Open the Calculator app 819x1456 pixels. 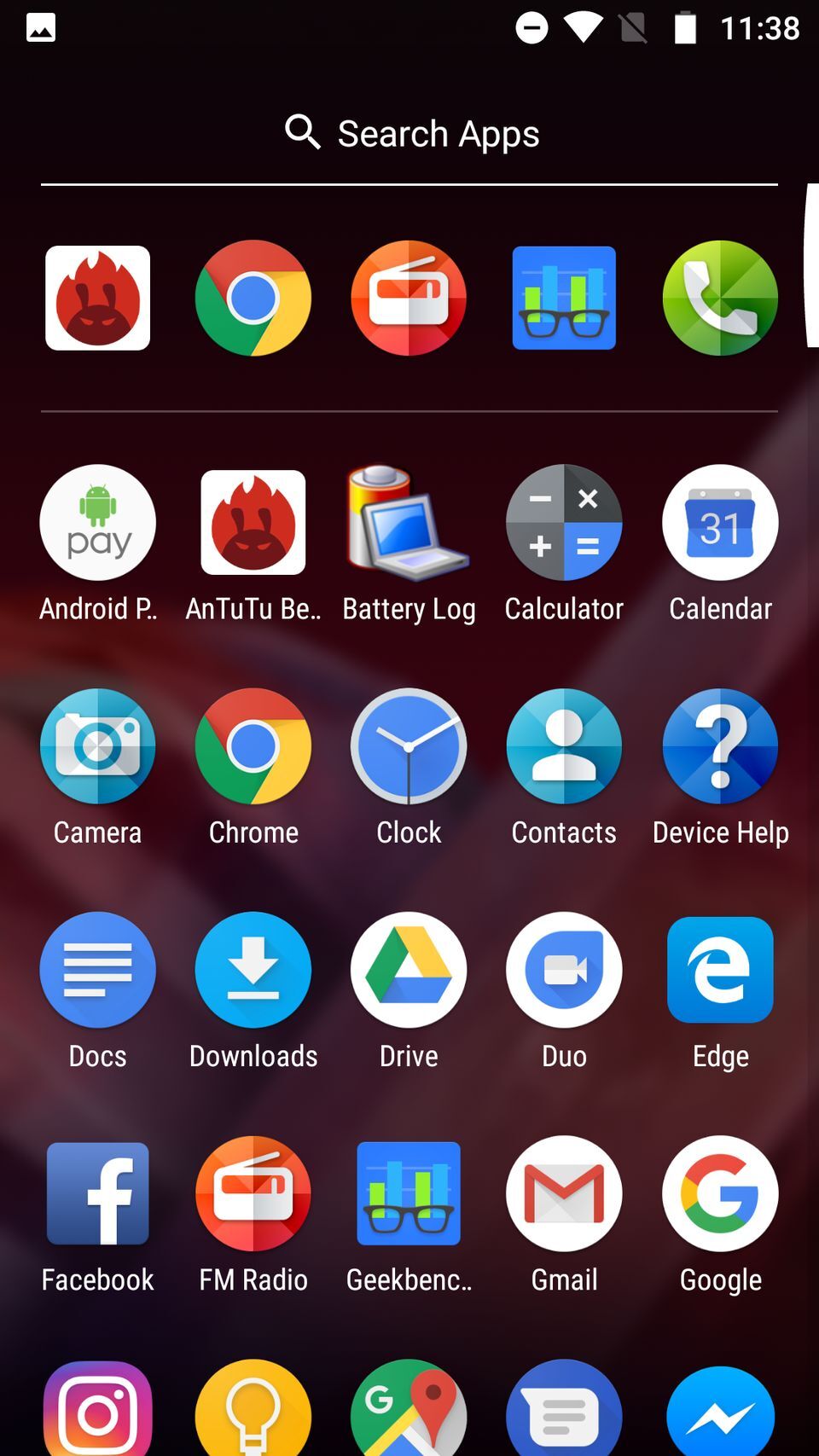564,523
